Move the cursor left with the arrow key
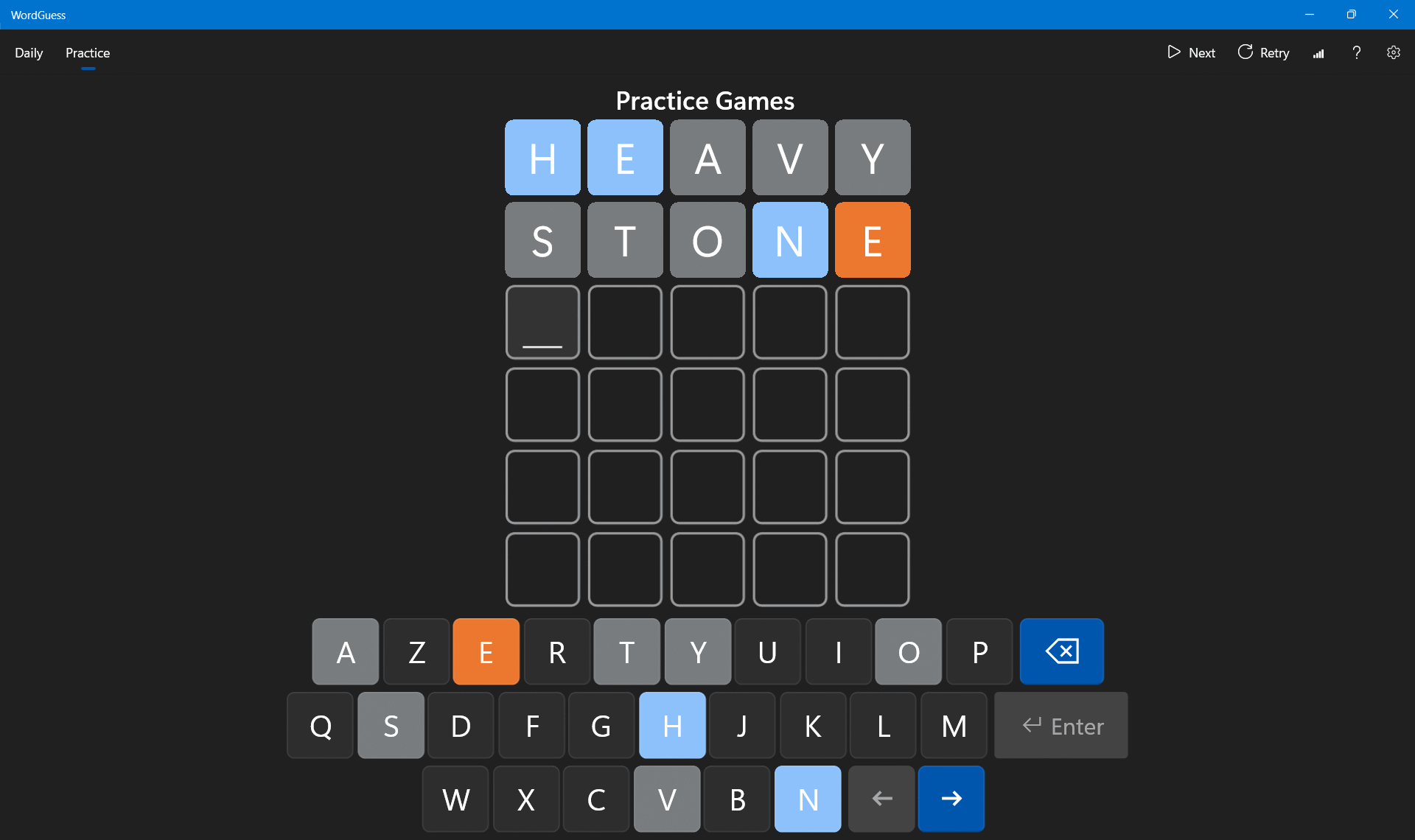The image size is (1415, 840). click(881, 799)
